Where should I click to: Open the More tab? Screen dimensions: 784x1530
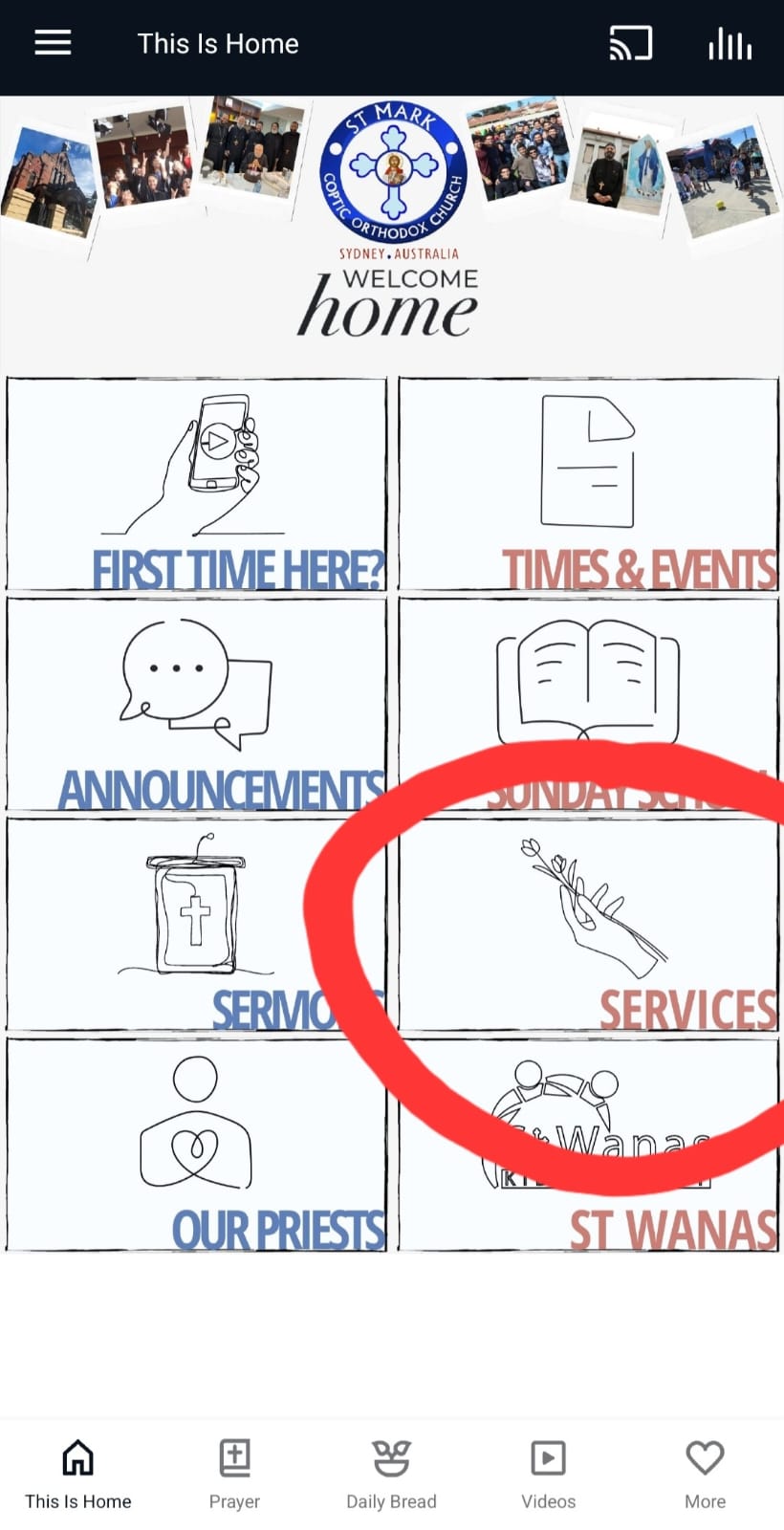705,1475
